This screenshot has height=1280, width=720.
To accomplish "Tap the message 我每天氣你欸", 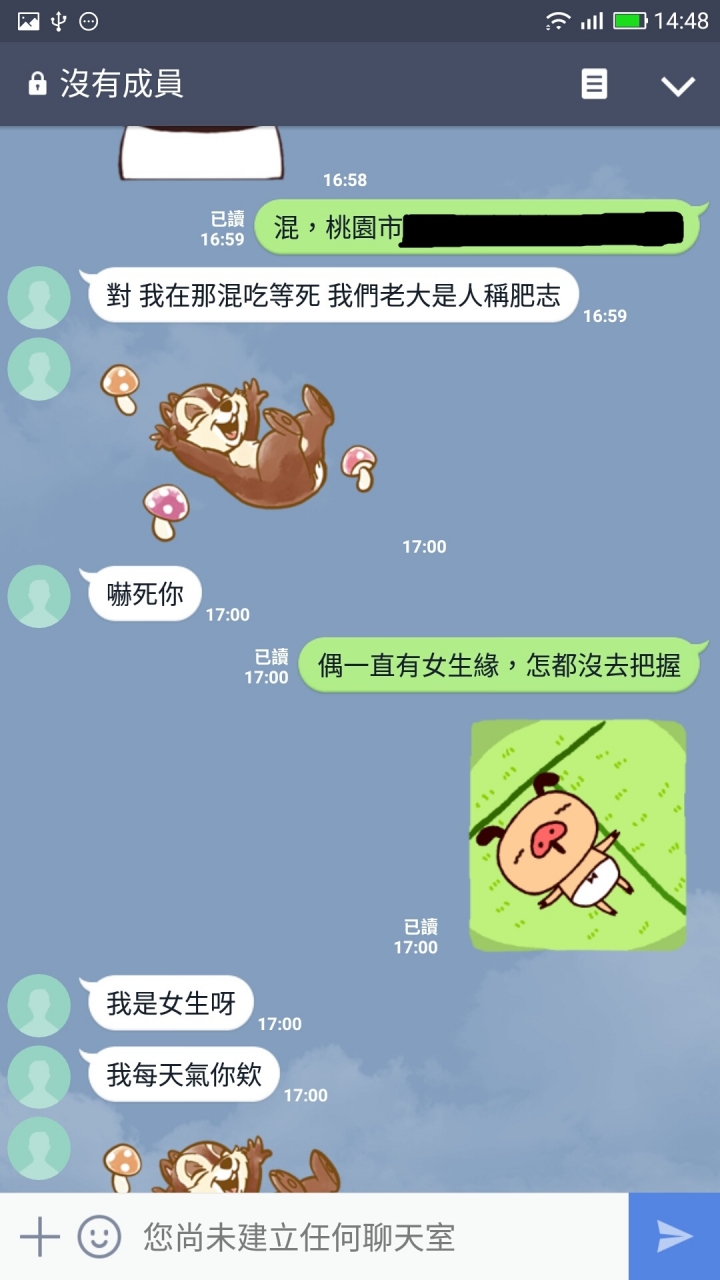I will point(183,1075).
